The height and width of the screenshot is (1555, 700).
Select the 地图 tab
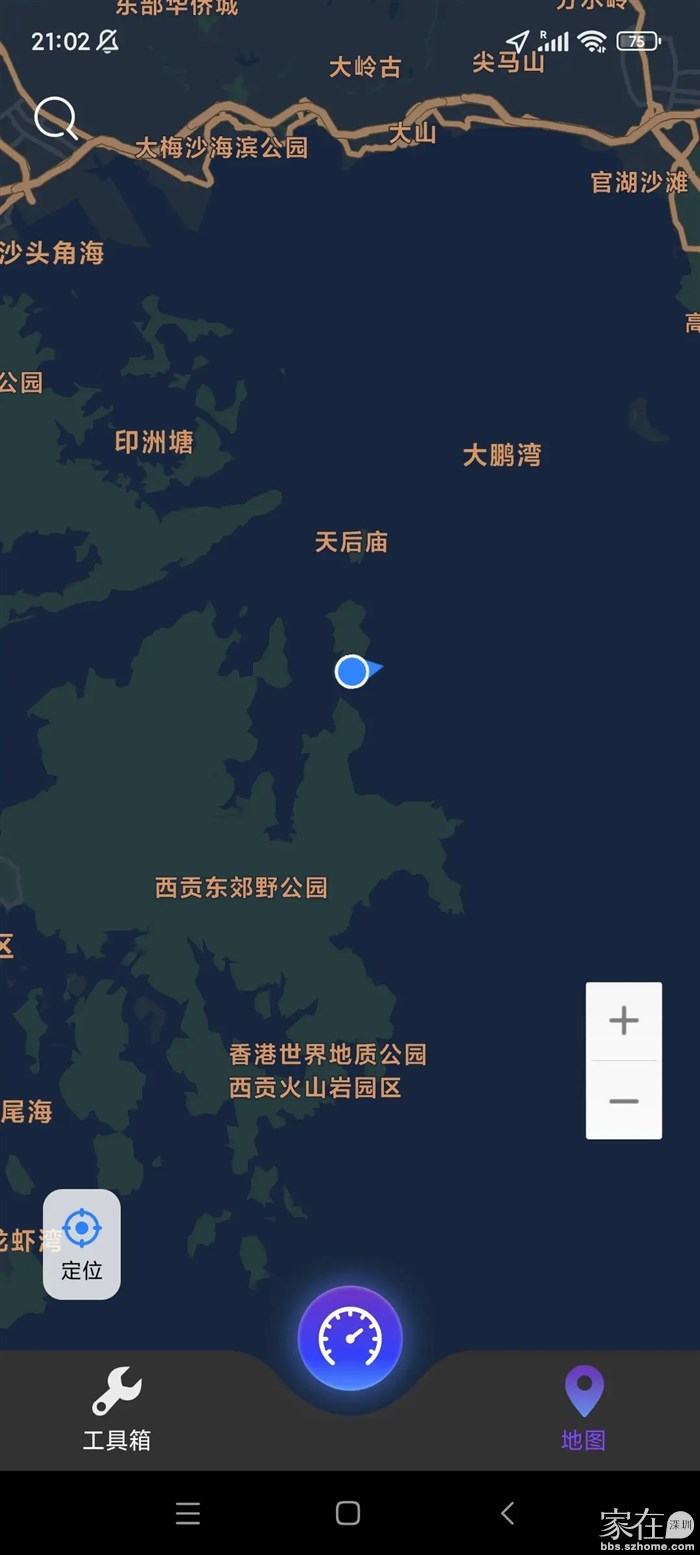coord(583,1408)
